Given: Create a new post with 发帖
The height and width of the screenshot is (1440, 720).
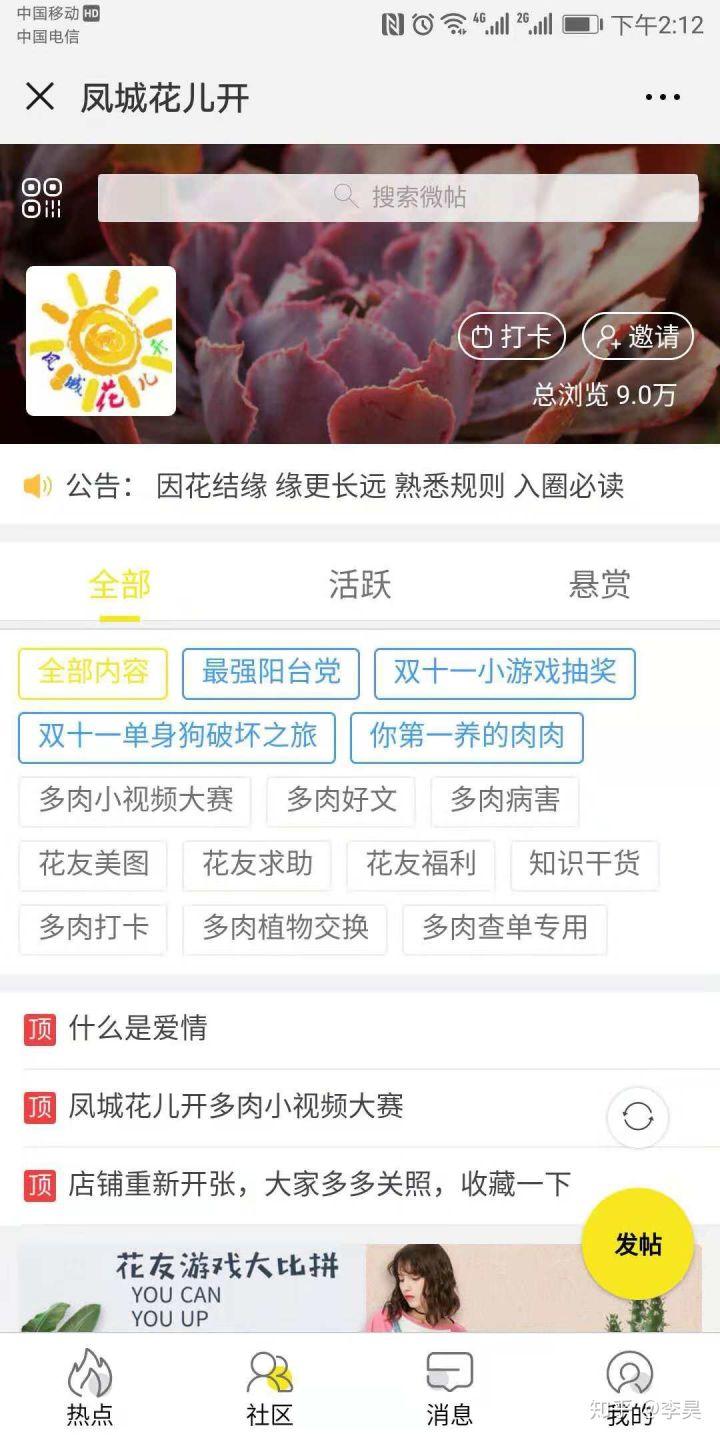Looking at the screenshot, I should point(638,1244).
